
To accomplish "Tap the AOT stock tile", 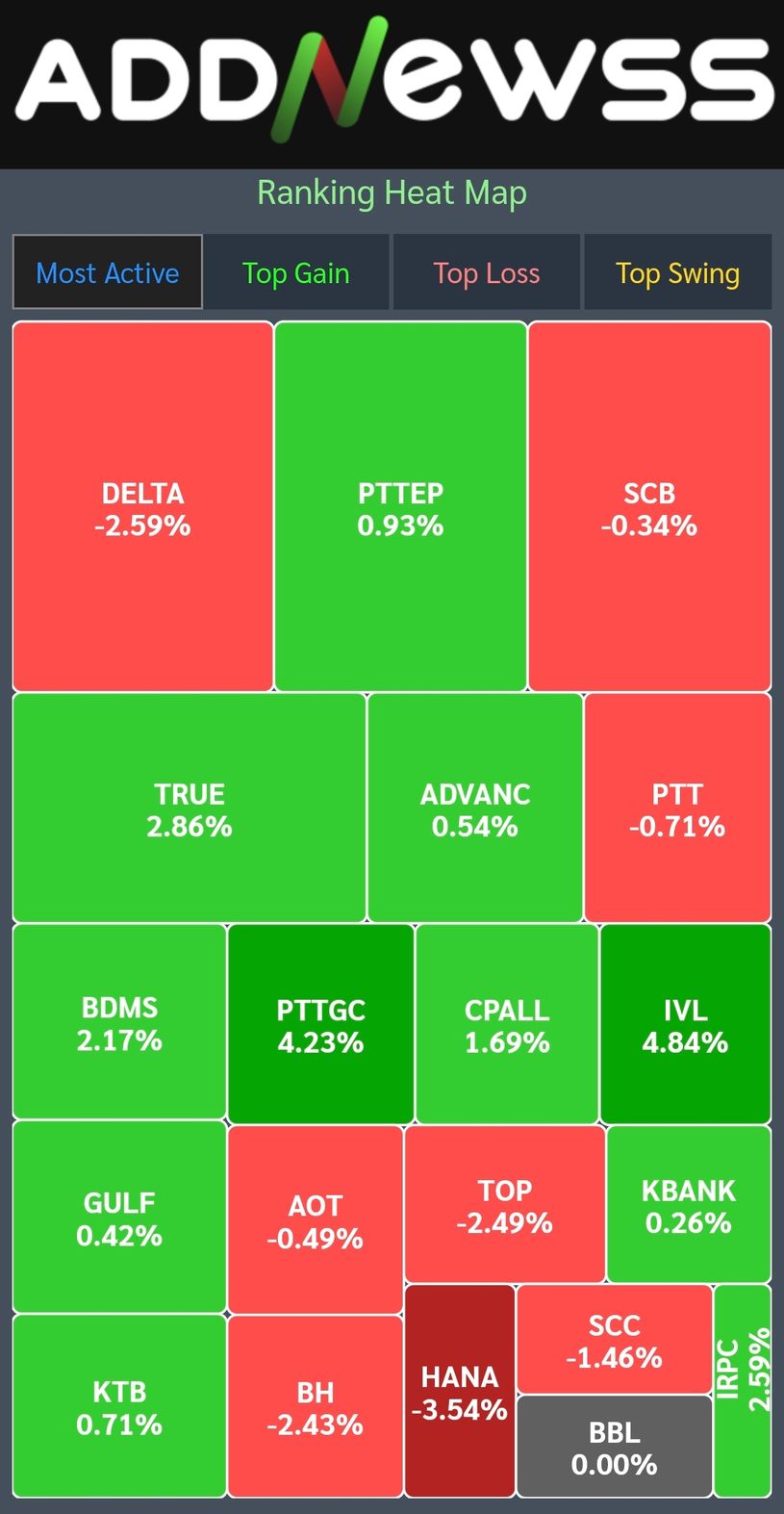I will point(316,1220).
